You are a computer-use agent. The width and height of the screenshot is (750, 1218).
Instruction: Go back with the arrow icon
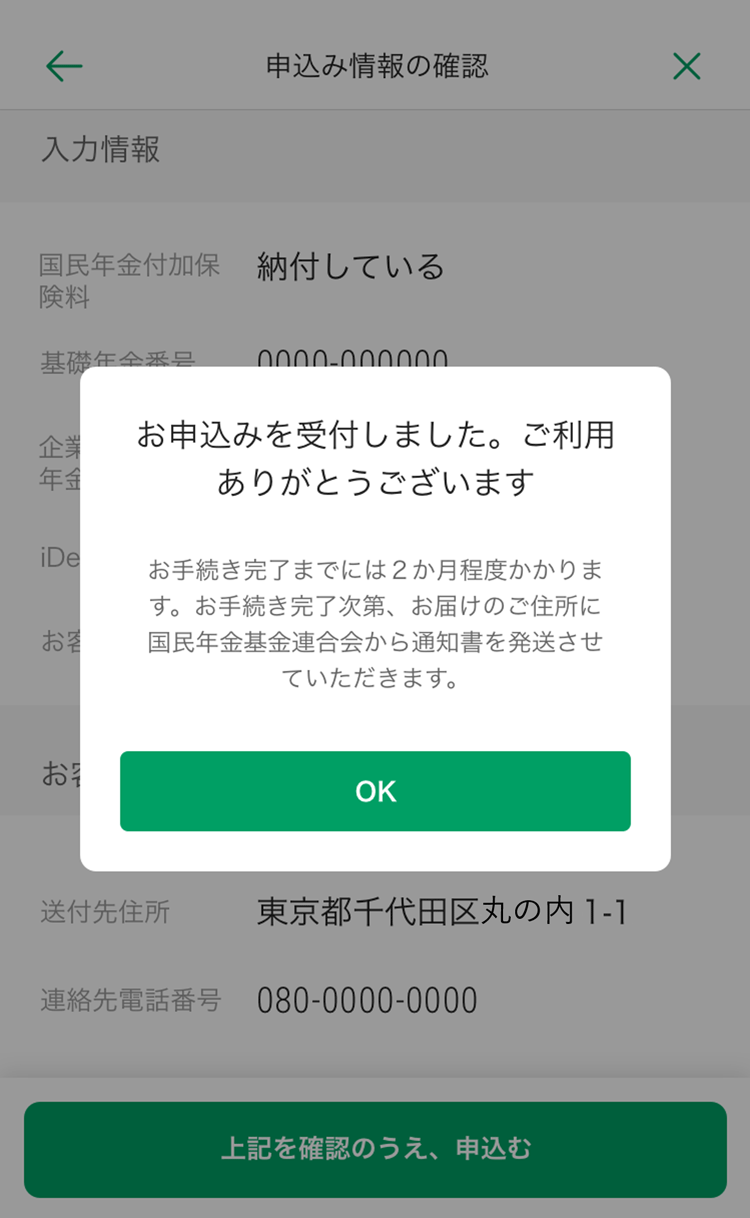point(64,67)
